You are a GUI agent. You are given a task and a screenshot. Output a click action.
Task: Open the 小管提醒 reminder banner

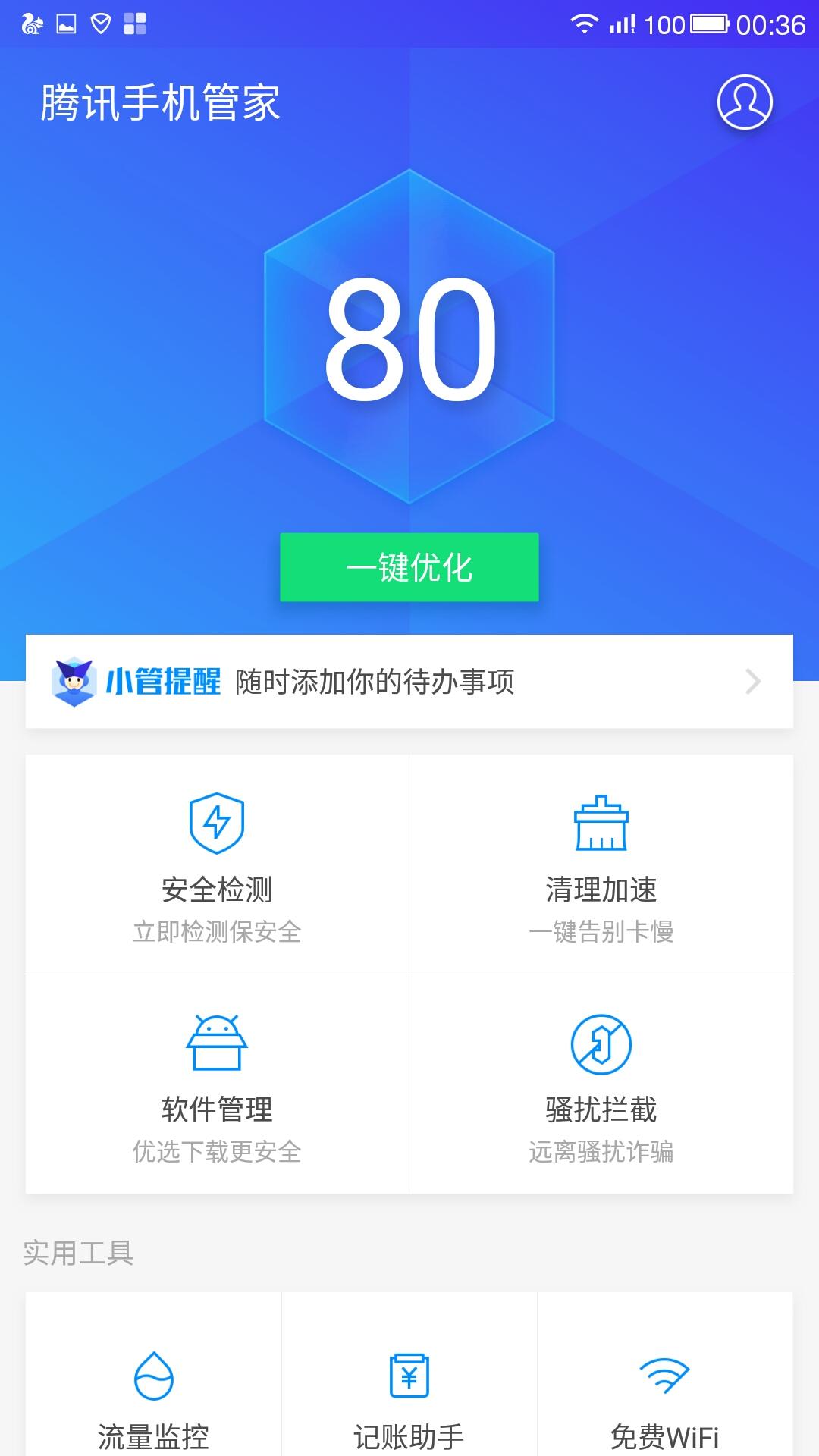(x=409, y=681)
